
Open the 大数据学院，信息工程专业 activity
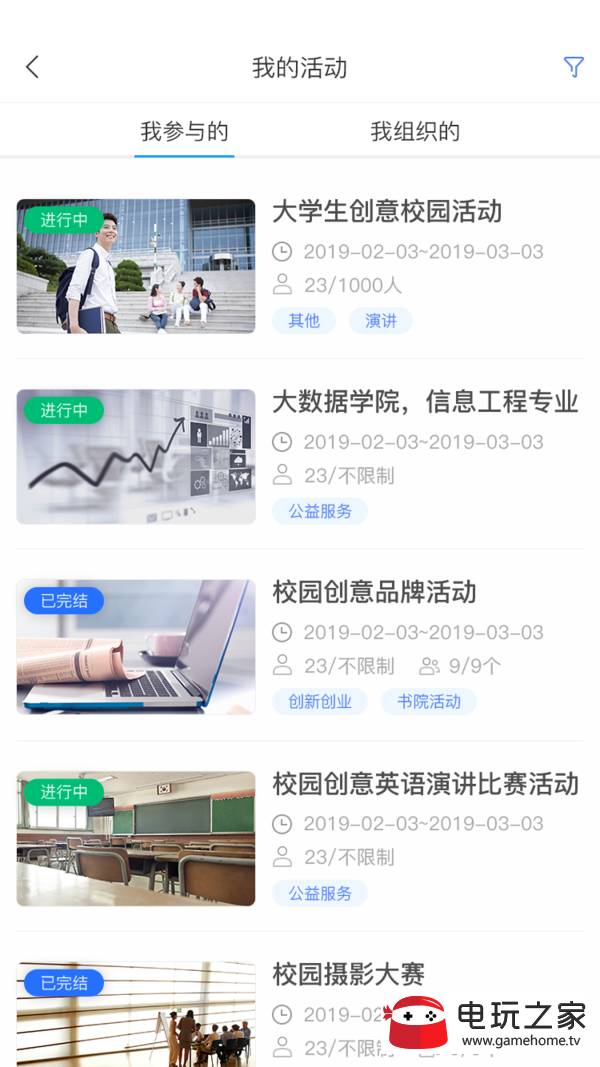[x=300, y=457]
